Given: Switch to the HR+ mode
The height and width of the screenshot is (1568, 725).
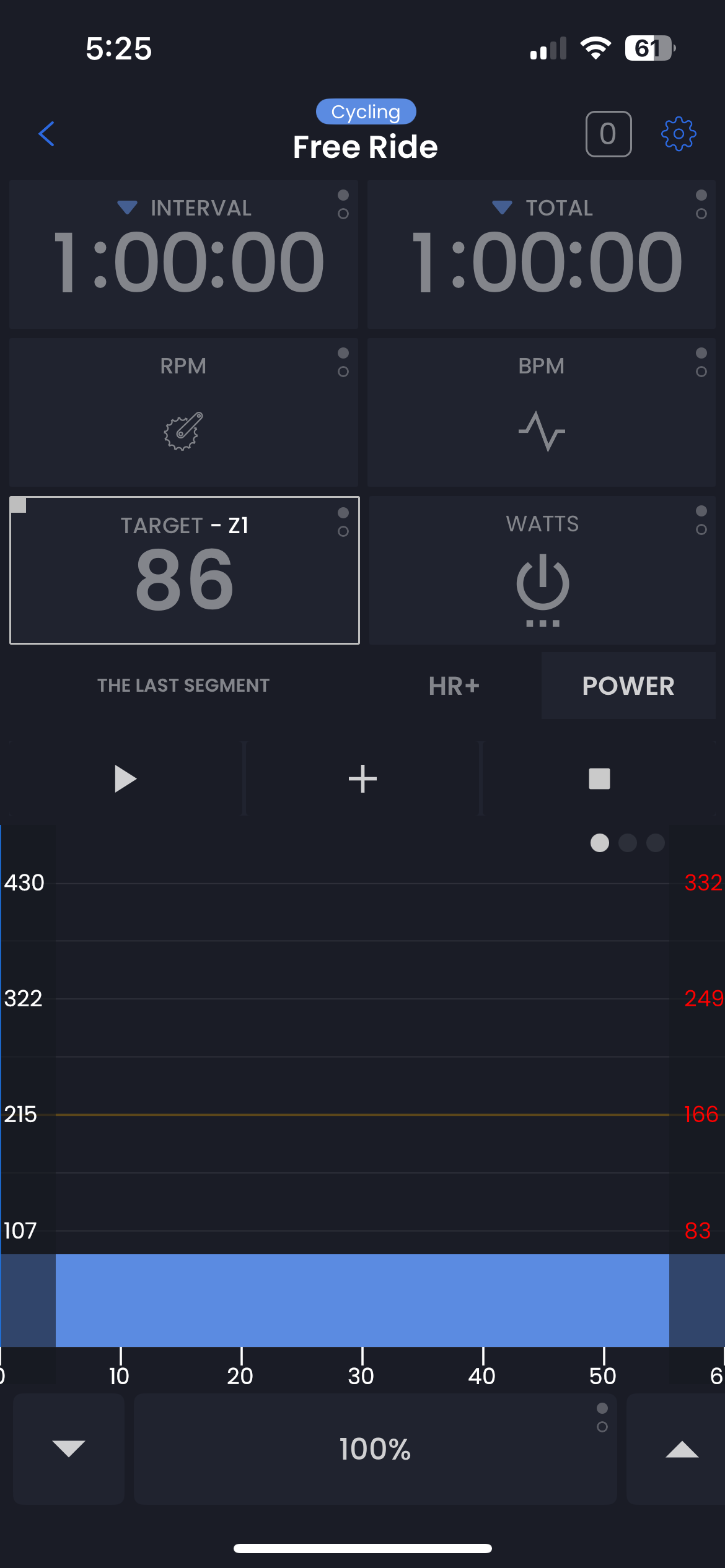Looking at the screenshot, I should point(454,686).
